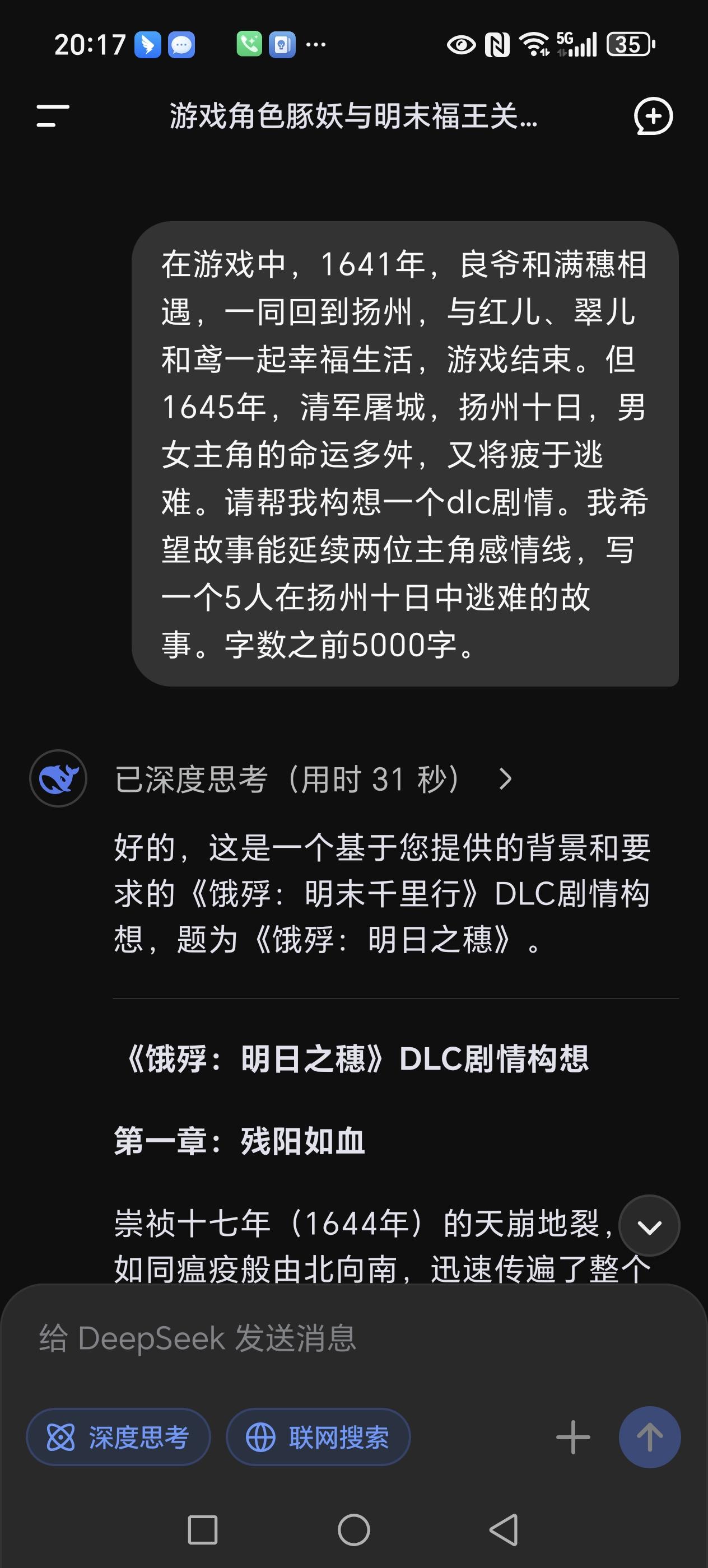This screenshot has height=1568, width=708.
Task: Toggle the 深度思考 chip
Action: point(118,1437)
